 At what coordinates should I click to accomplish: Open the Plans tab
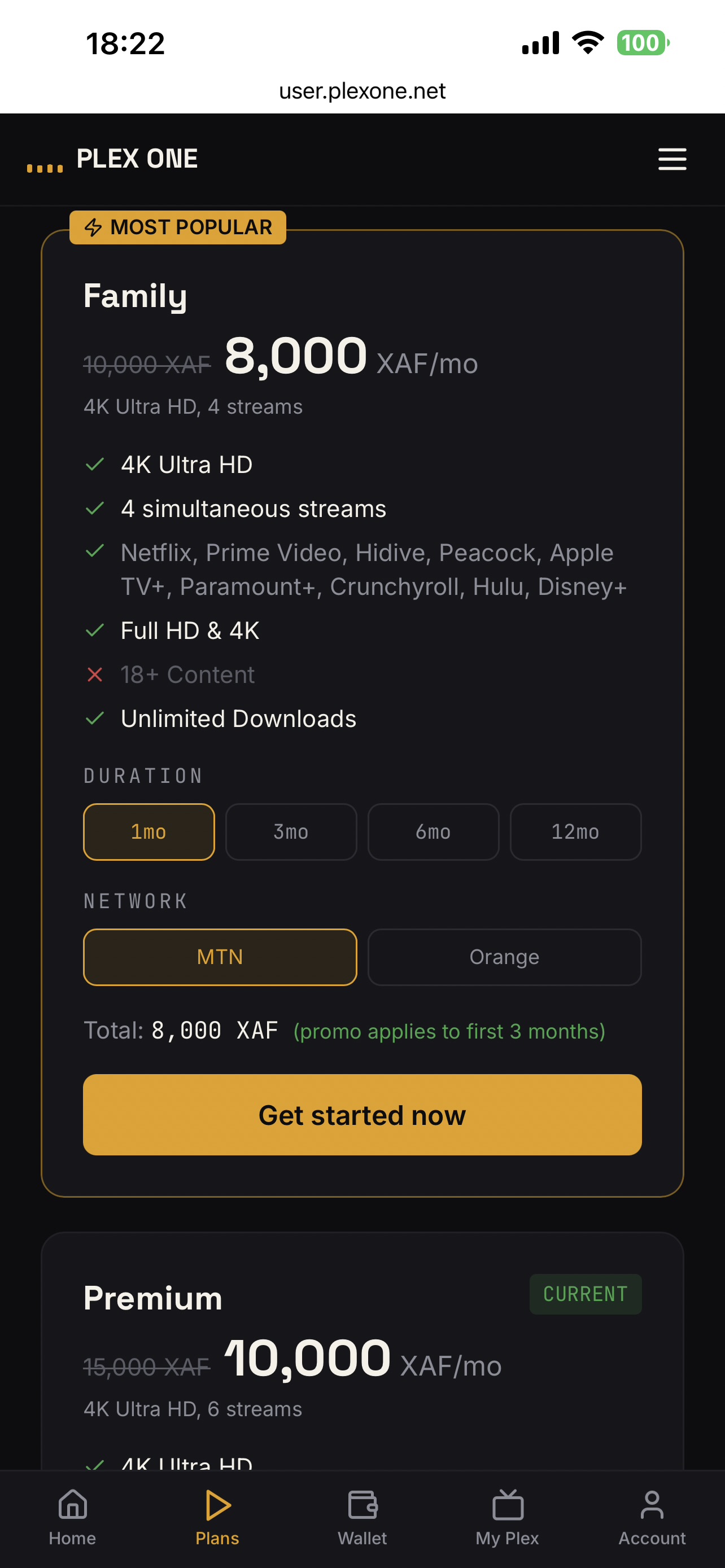point(217,1518)
